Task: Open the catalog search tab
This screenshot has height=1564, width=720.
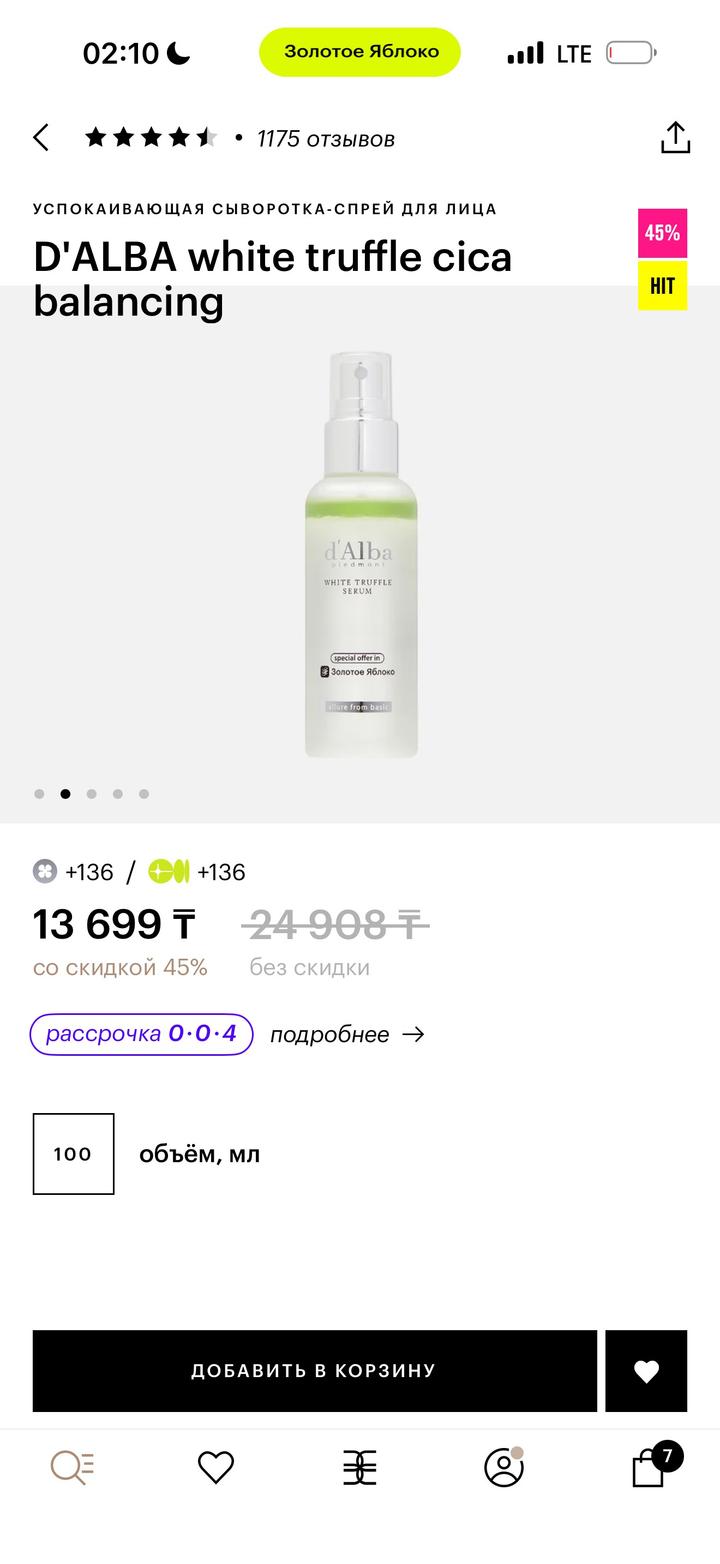Action: click(72, 1467)
